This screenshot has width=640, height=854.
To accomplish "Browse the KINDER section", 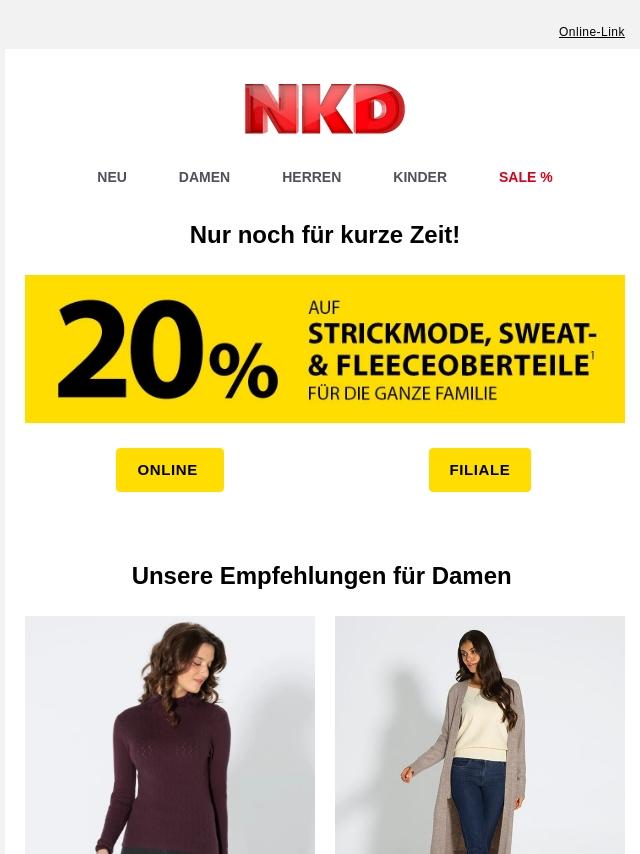I will pos(419,177).
